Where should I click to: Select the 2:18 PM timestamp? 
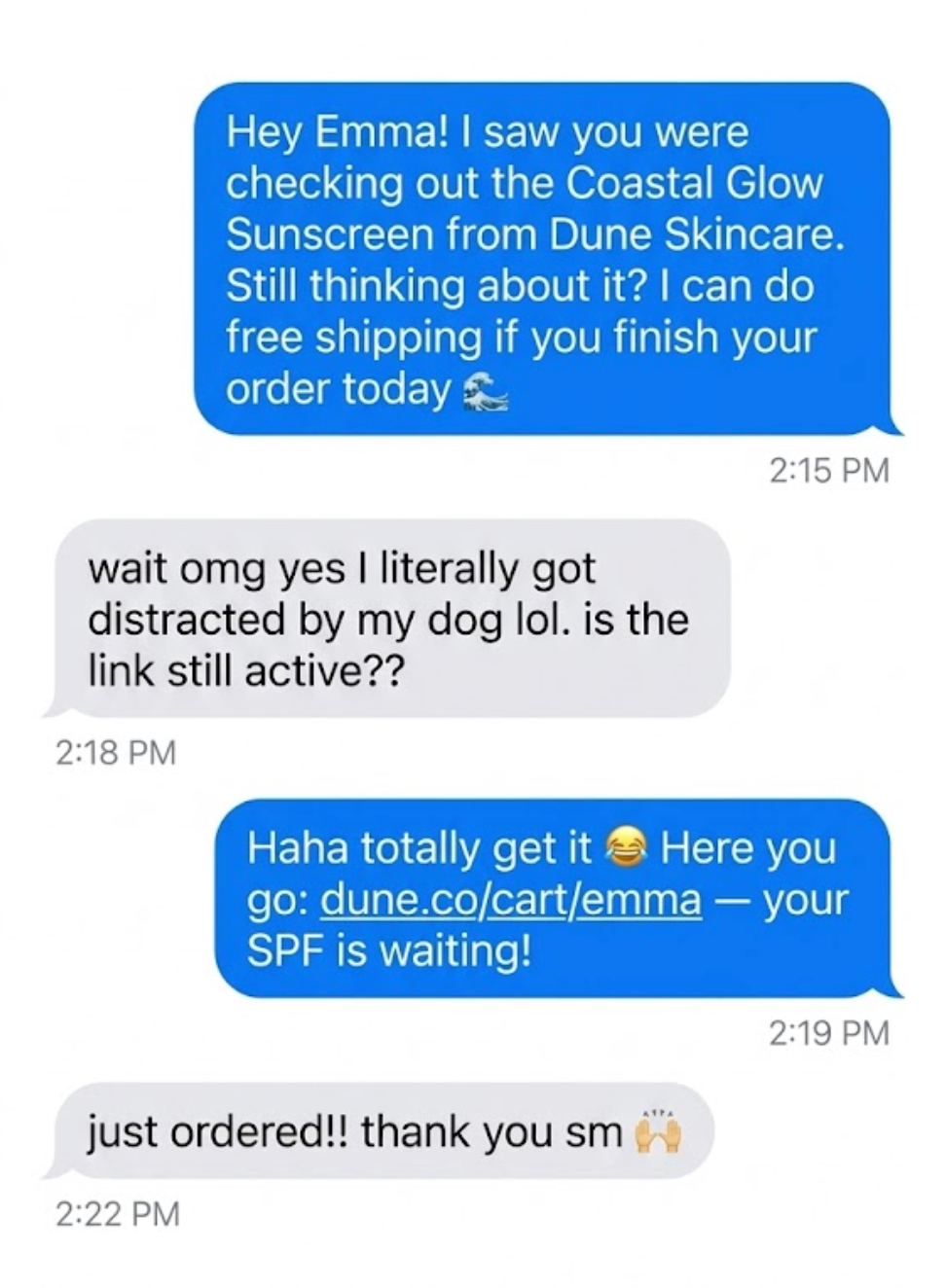116,752
